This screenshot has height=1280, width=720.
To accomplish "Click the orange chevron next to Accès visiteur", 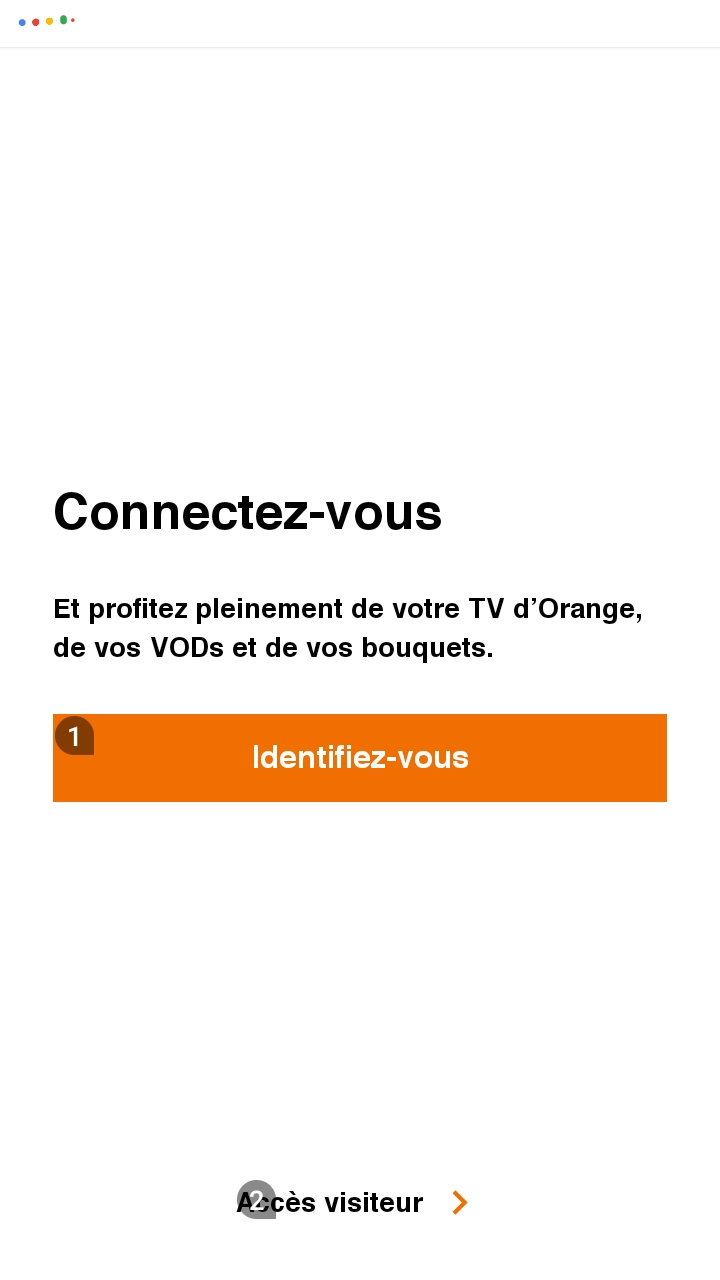I will pos(459,1202).
